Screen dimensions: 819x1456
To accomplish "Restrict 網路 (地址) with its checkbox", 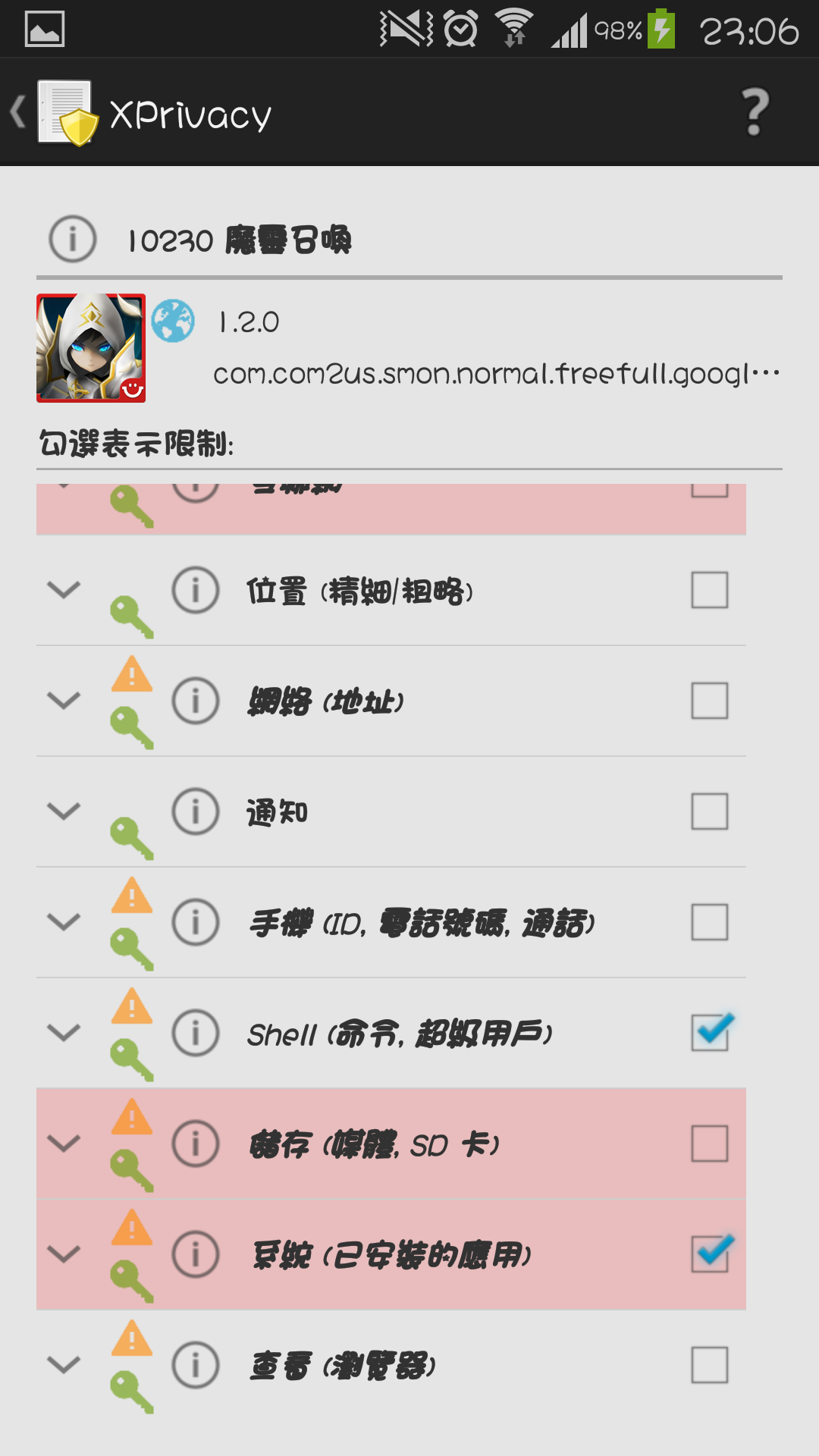I will [x=709, y=701].
